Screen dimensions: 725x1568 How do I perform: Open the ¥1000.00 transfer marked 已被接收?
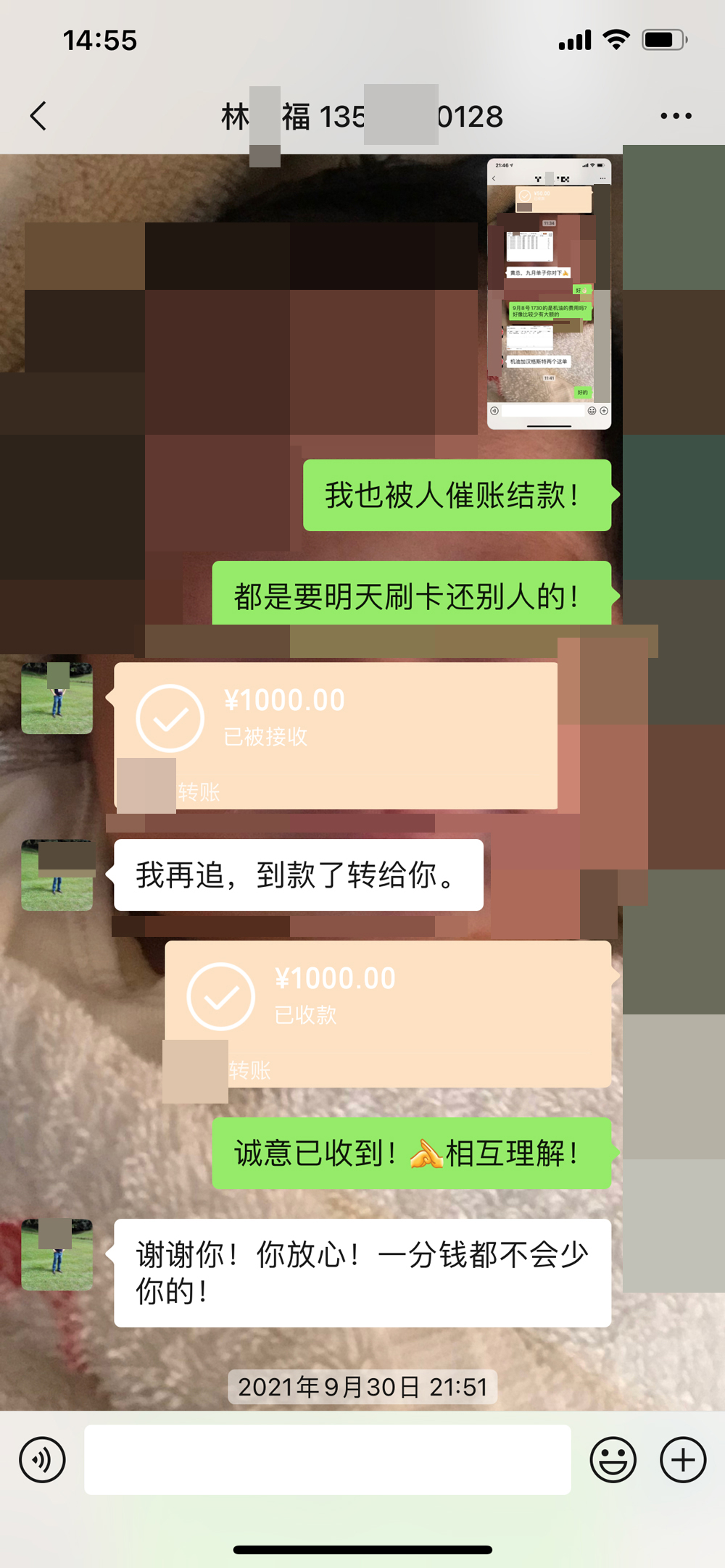[336, 735]
